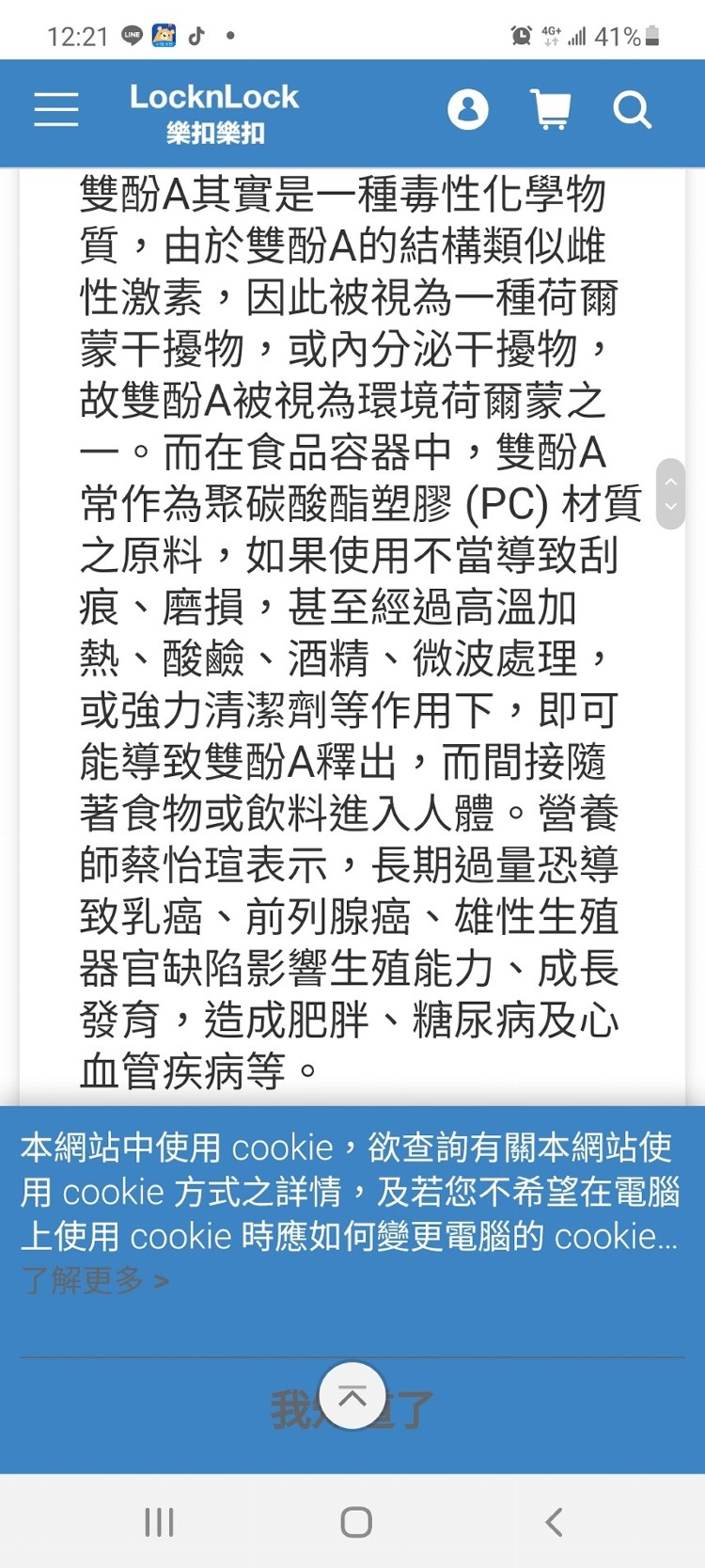Tap the LocknLock header logo
Screen dimensions: 705x1568
[x=214, y=112]
